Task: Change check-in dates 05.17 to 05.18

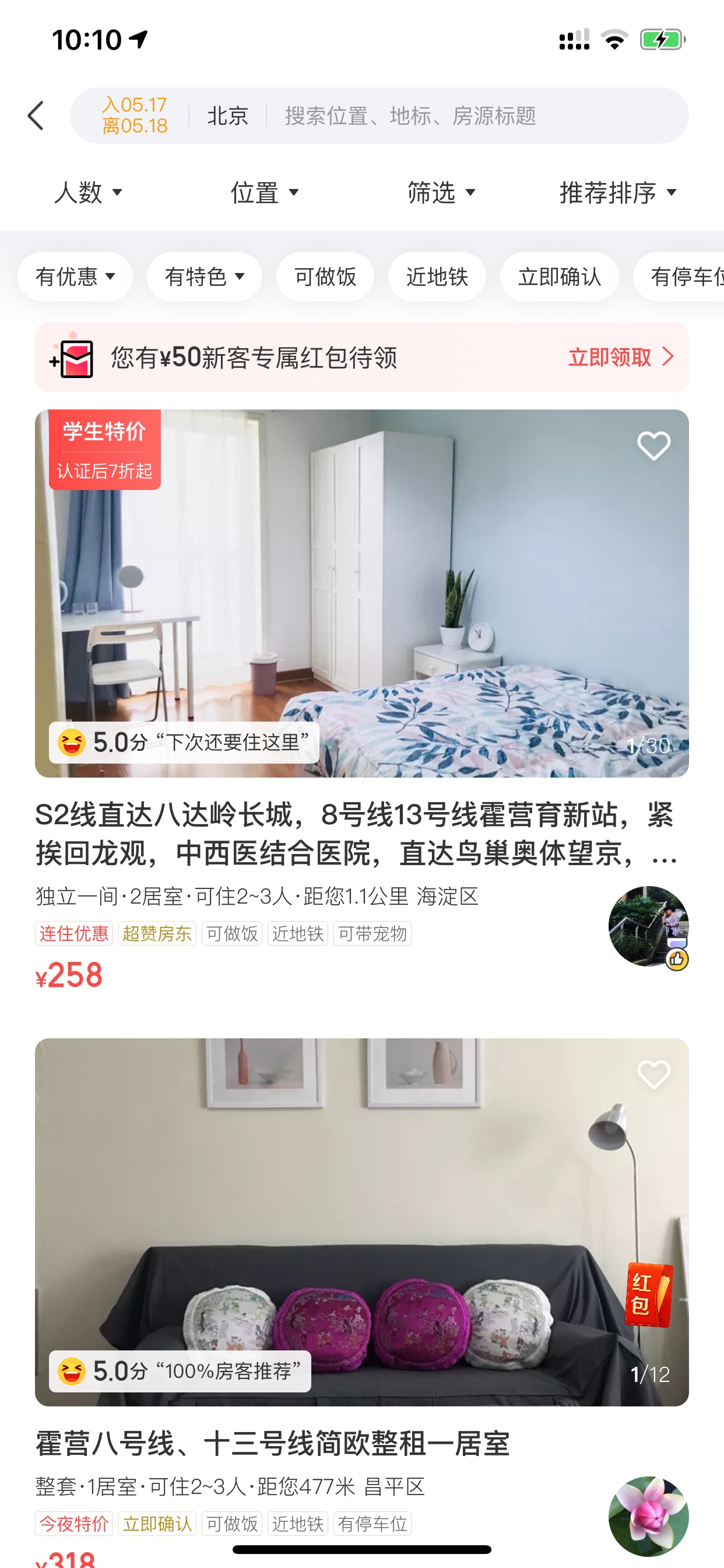Action: (x=135, y=116)
